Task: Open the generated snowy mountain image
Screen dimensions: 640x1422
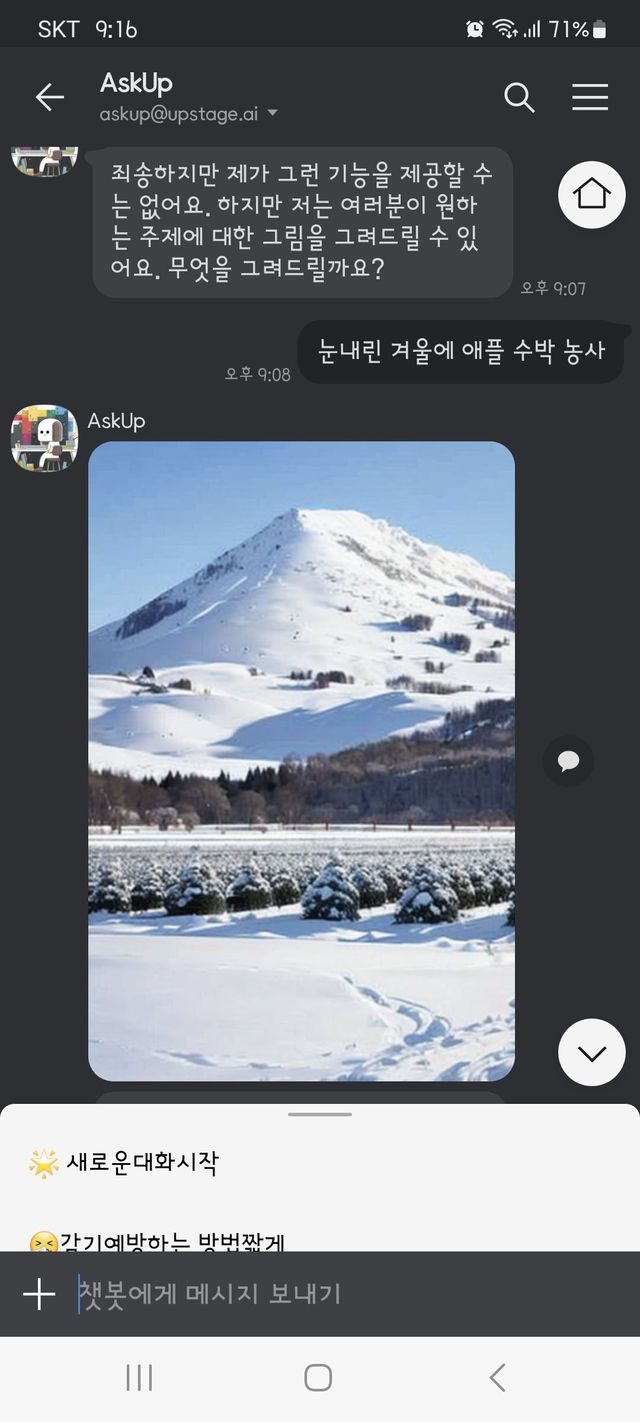Action: (301, 760)
